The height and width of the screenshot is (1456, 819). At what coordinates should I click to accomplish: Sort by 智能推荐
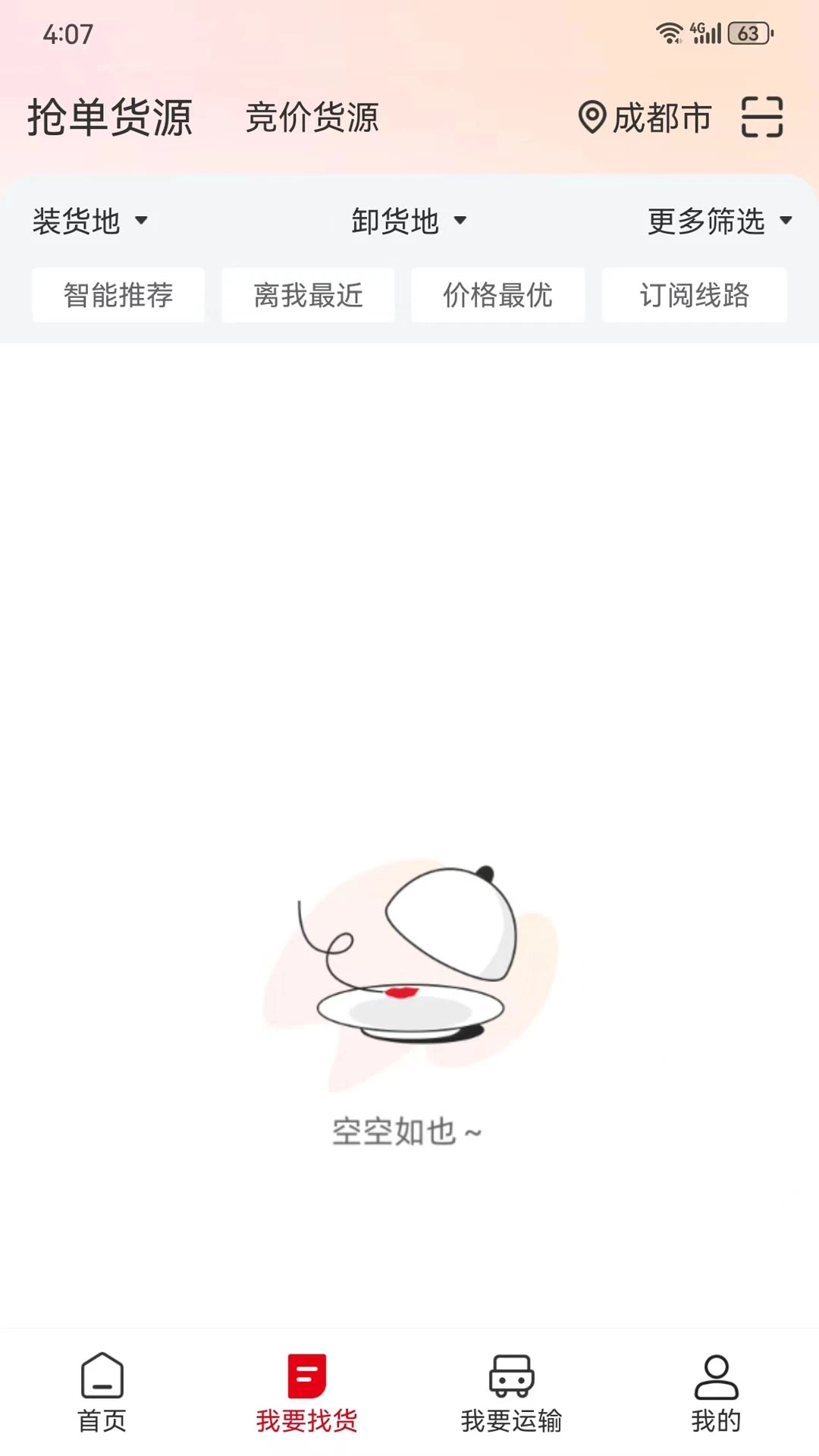[x=118, y=295]
